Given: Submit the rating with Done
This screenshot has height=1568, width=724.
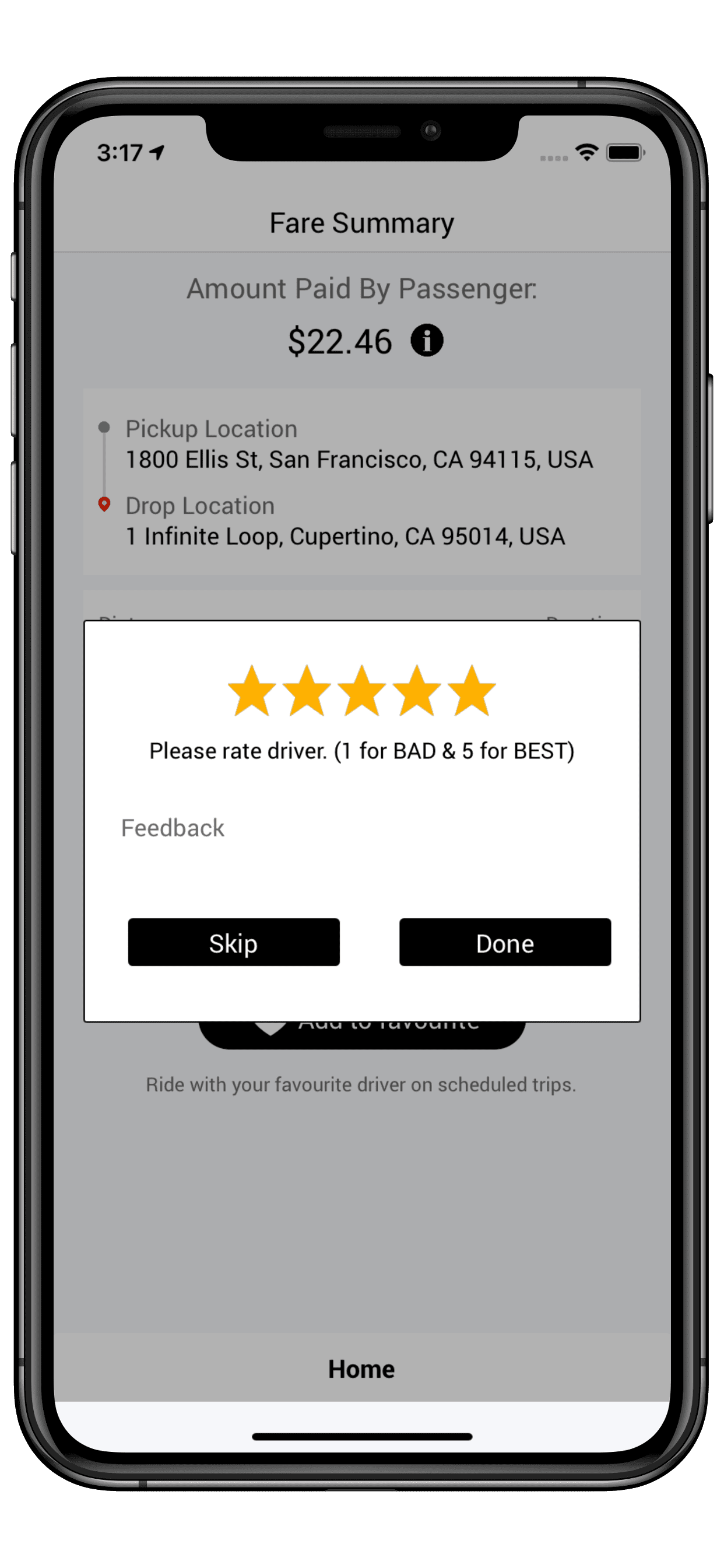Looking at the screenshot, I should 505,942.
